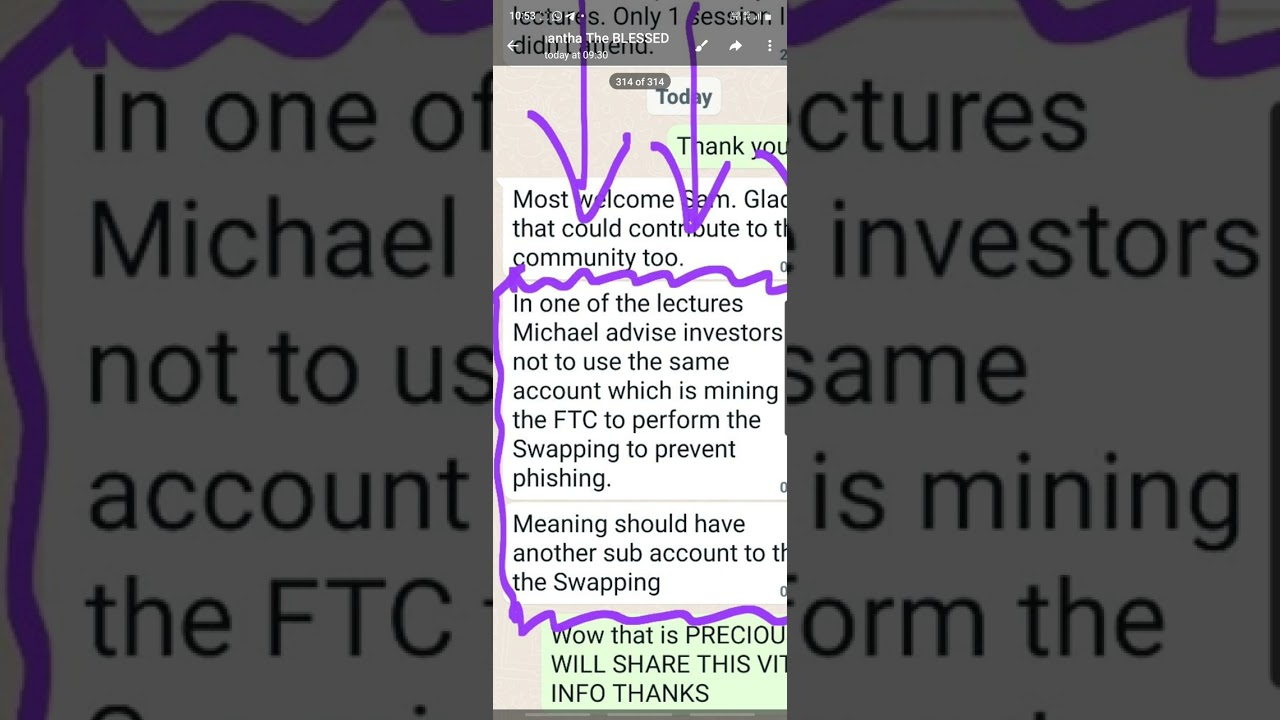Go back from the media viewer
The height and width of the screenshot is (720, 1280).
(x=513, y=46)
